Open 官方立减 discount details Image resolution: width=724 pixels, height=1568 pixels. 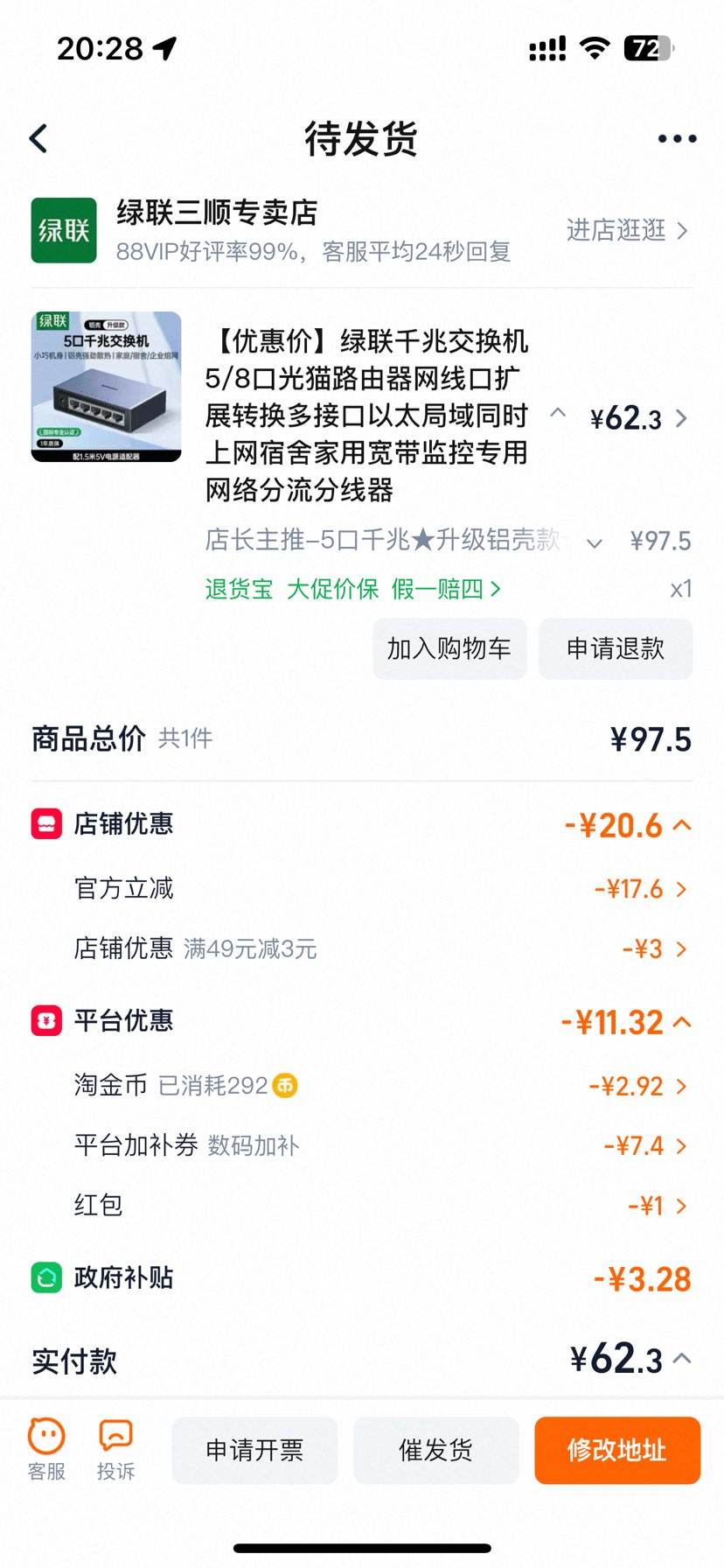pos(641,889)
